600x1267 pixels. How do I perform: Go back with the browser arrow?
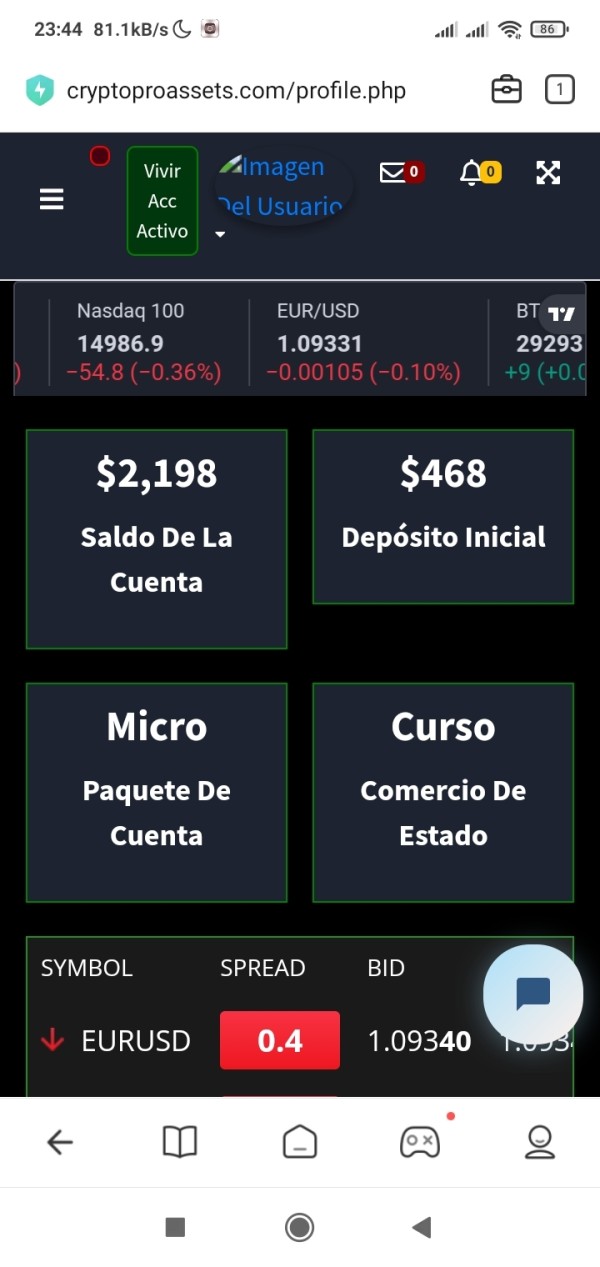(x=60, y=1142)
